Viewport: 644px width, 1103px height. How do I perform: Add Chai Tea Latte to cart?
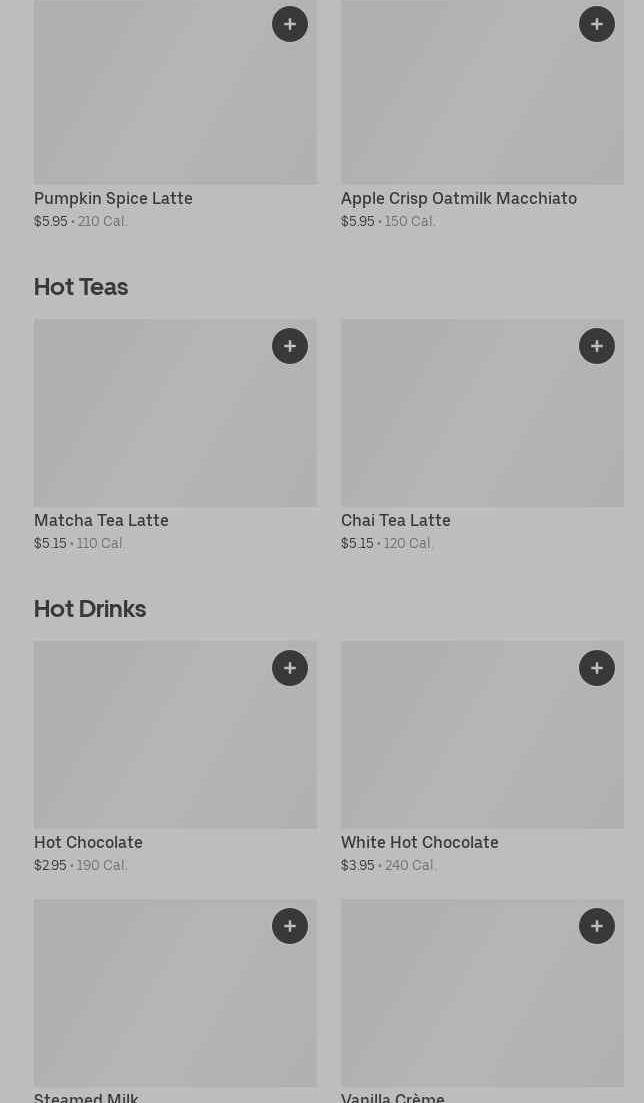[x=597, y=346]
